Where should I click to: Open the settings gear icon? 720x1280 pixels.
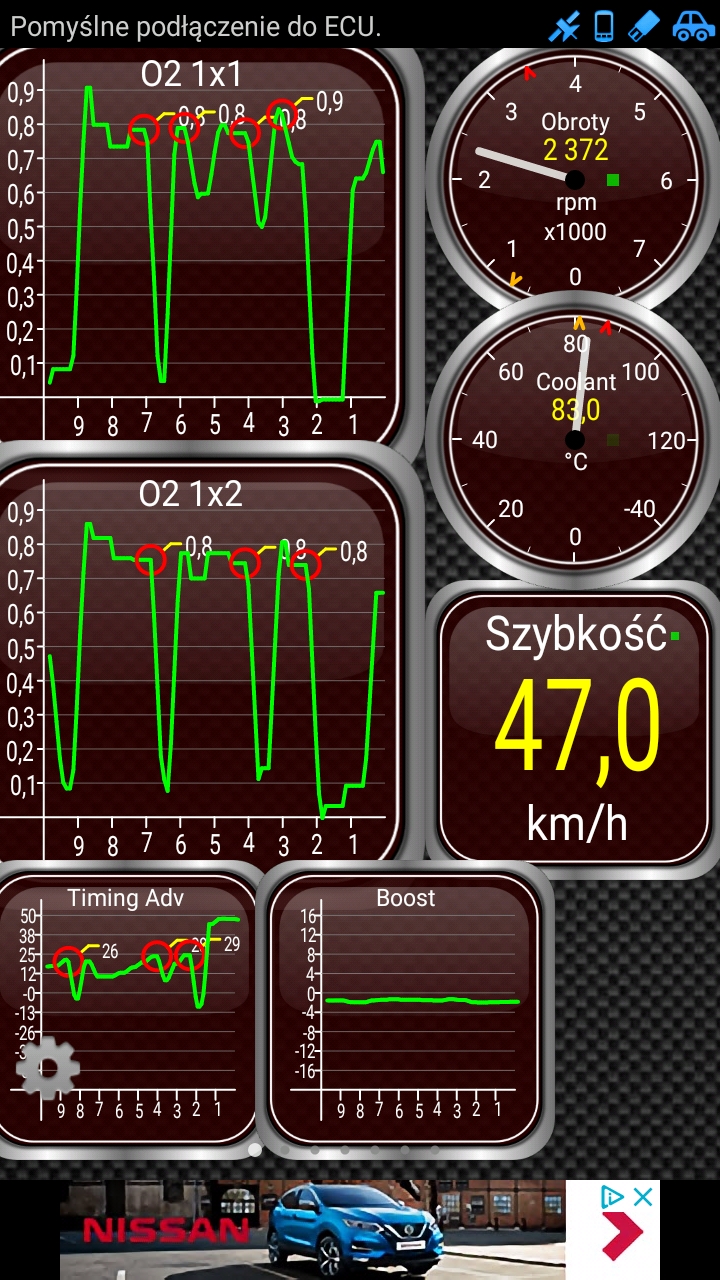tap(47, 1069)
